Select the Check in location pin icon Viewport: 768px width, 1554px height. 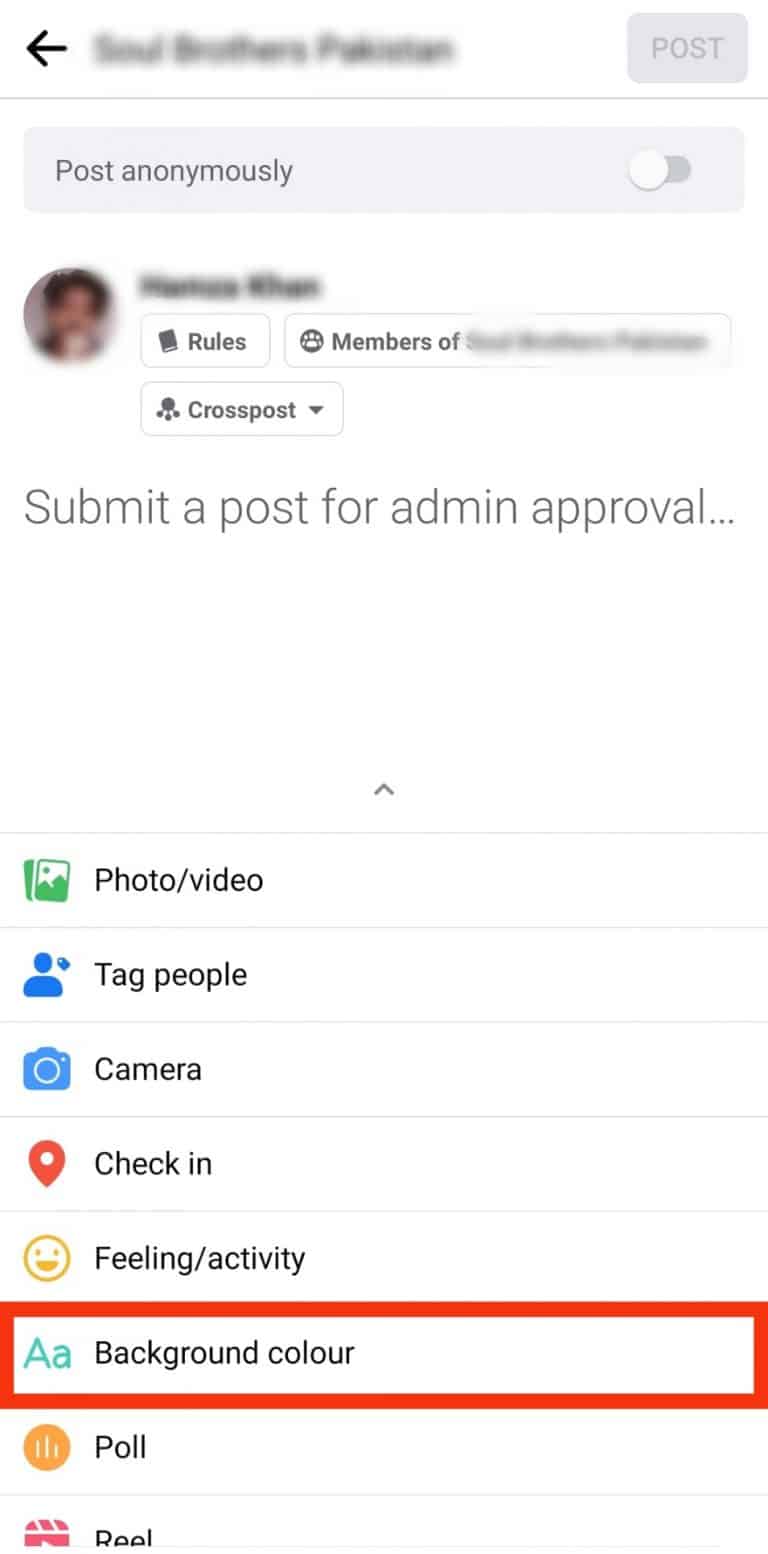(x=45, y=1163)
